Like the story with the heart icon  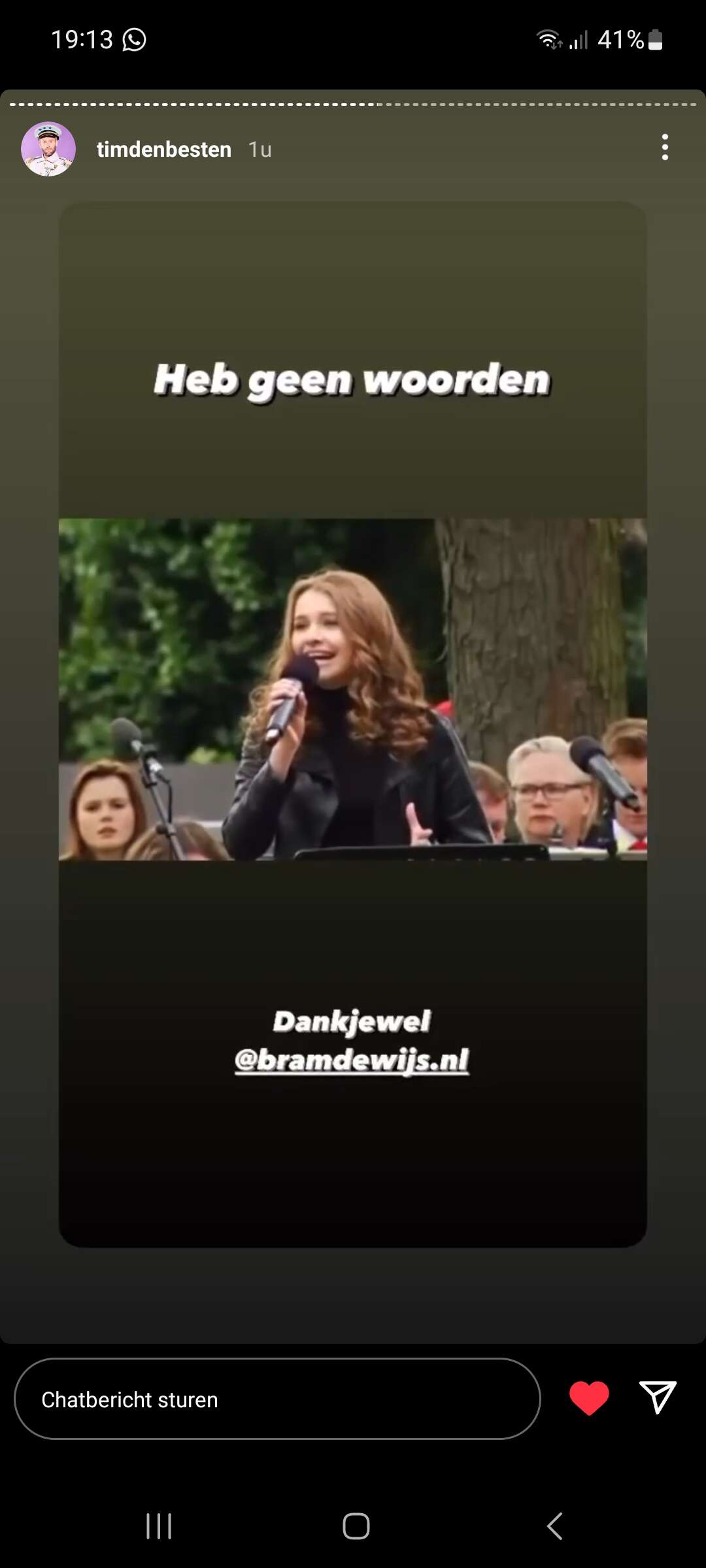[589, 1399]
